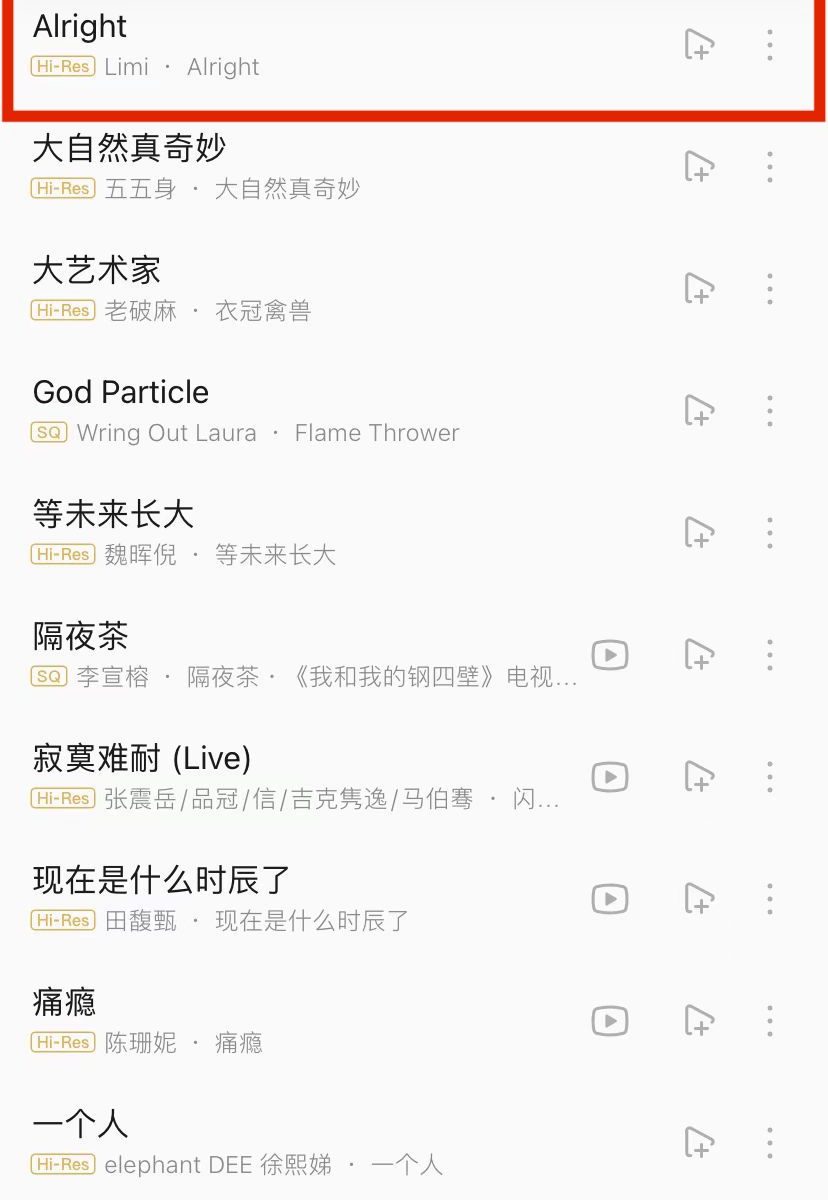This screenshot has height=1200, width=828.
Task: Open more options for 大自然真奇妙
Action: (x=769, y=167)
